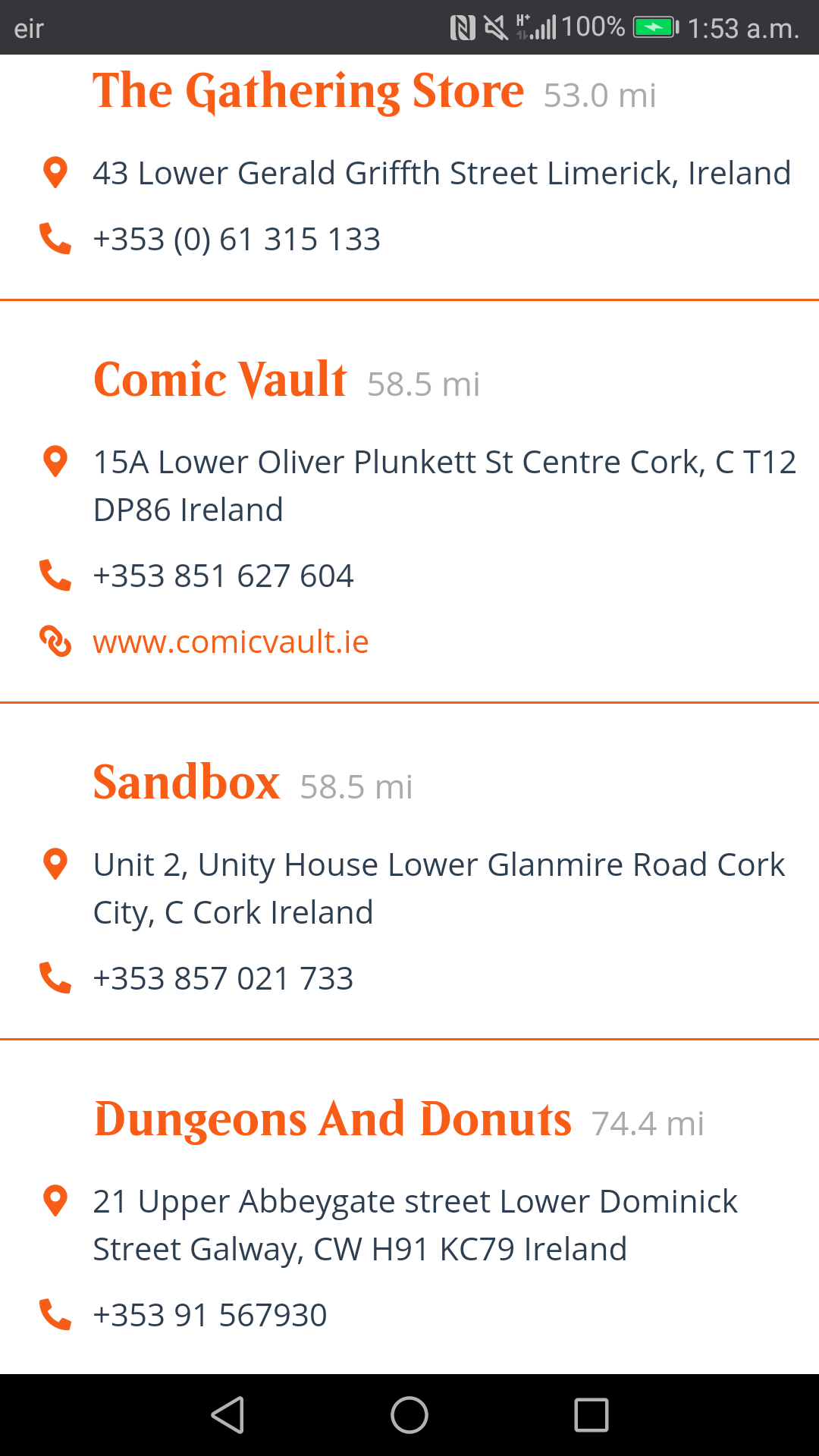The height and width of the screenshot is (1456, 819).
Task: Dial Comic Vault's phone number
Action: click(223, 576)
